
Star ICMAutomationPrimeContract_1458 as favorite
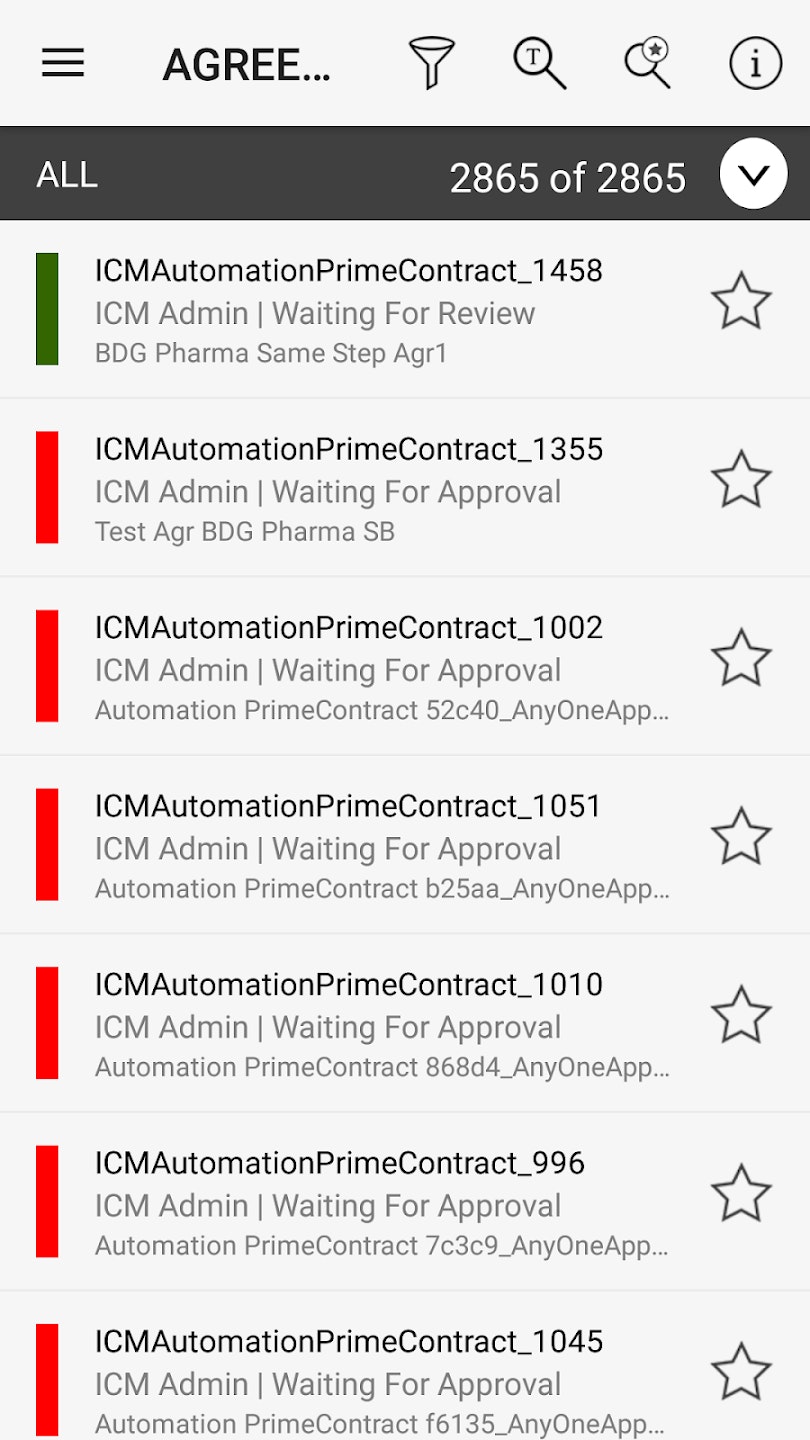coord(741,301)
